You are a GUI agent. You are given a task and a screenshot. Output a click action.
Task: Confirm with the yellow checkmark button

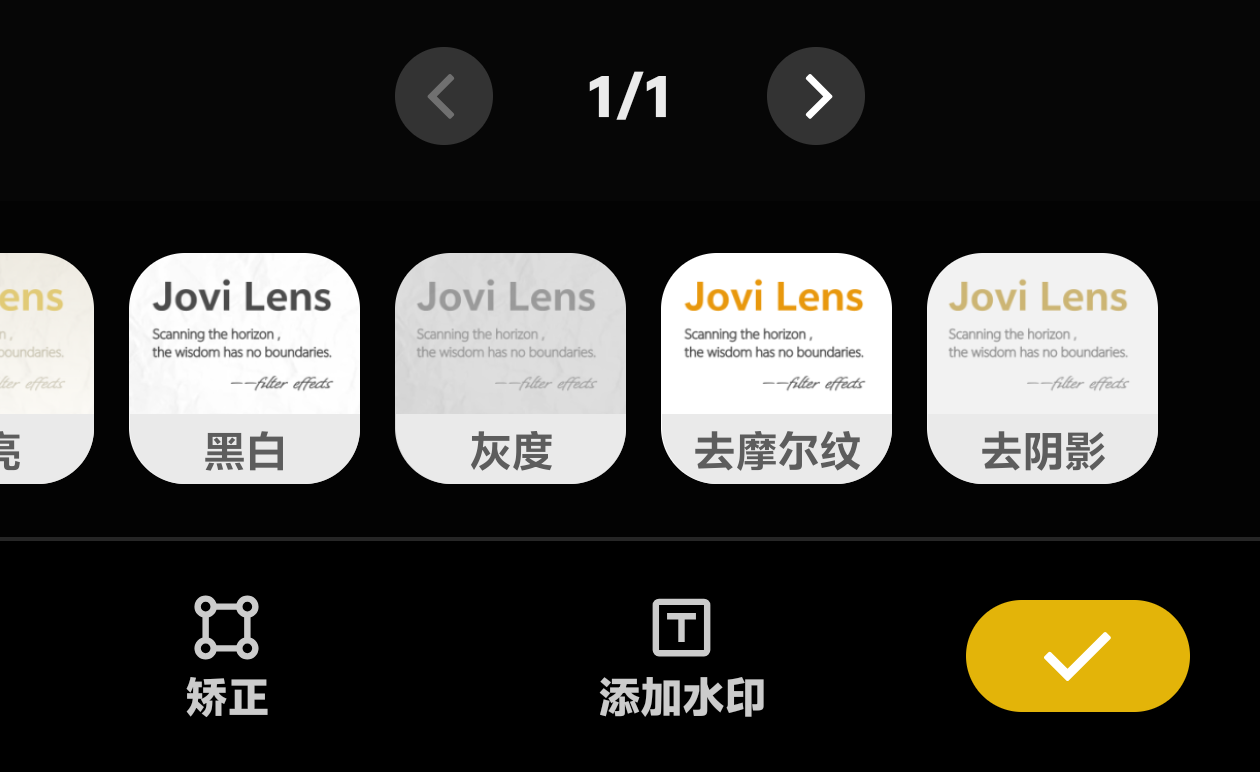(x=1077, y=656)
